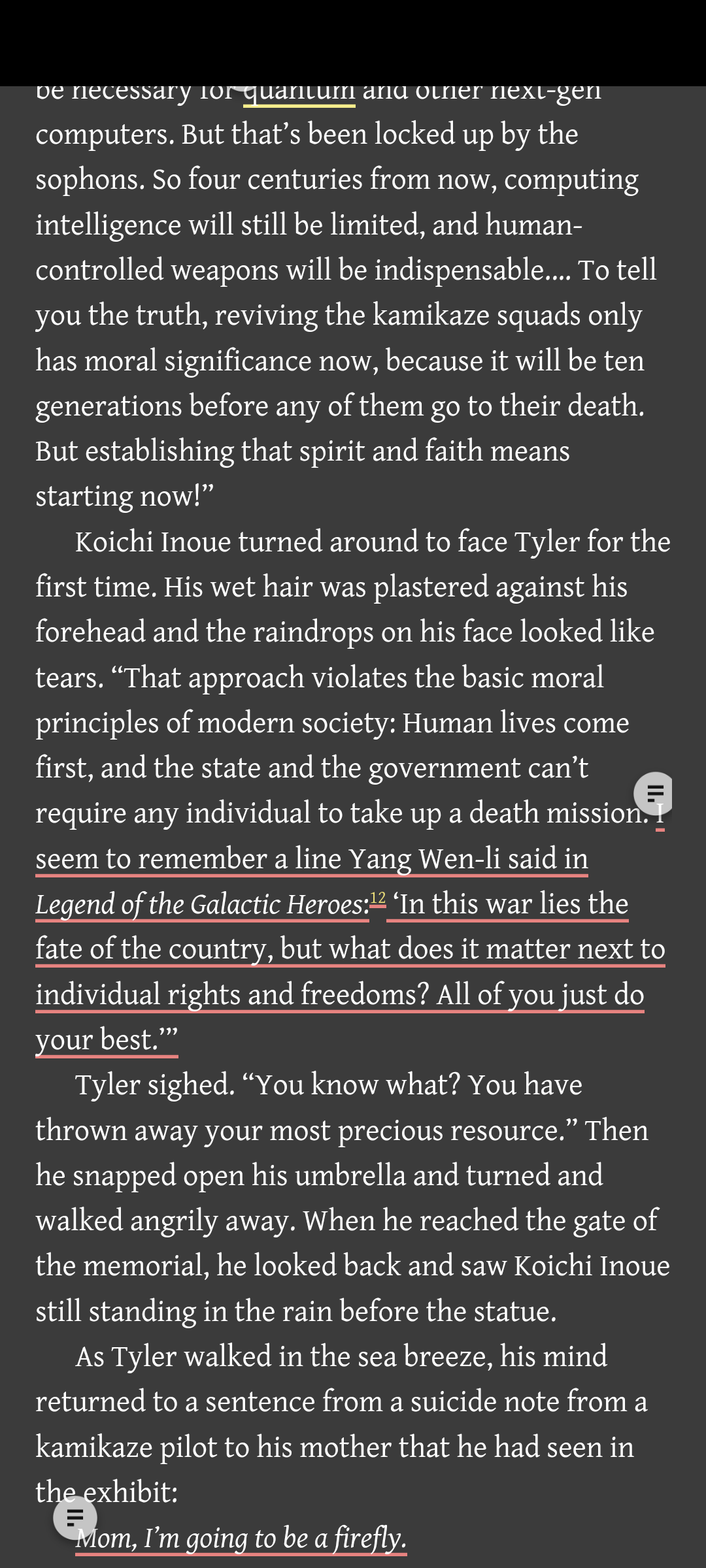706x1568 pixels.
Task: Open note icon beside the firefly highlight
Action: 75,1517
